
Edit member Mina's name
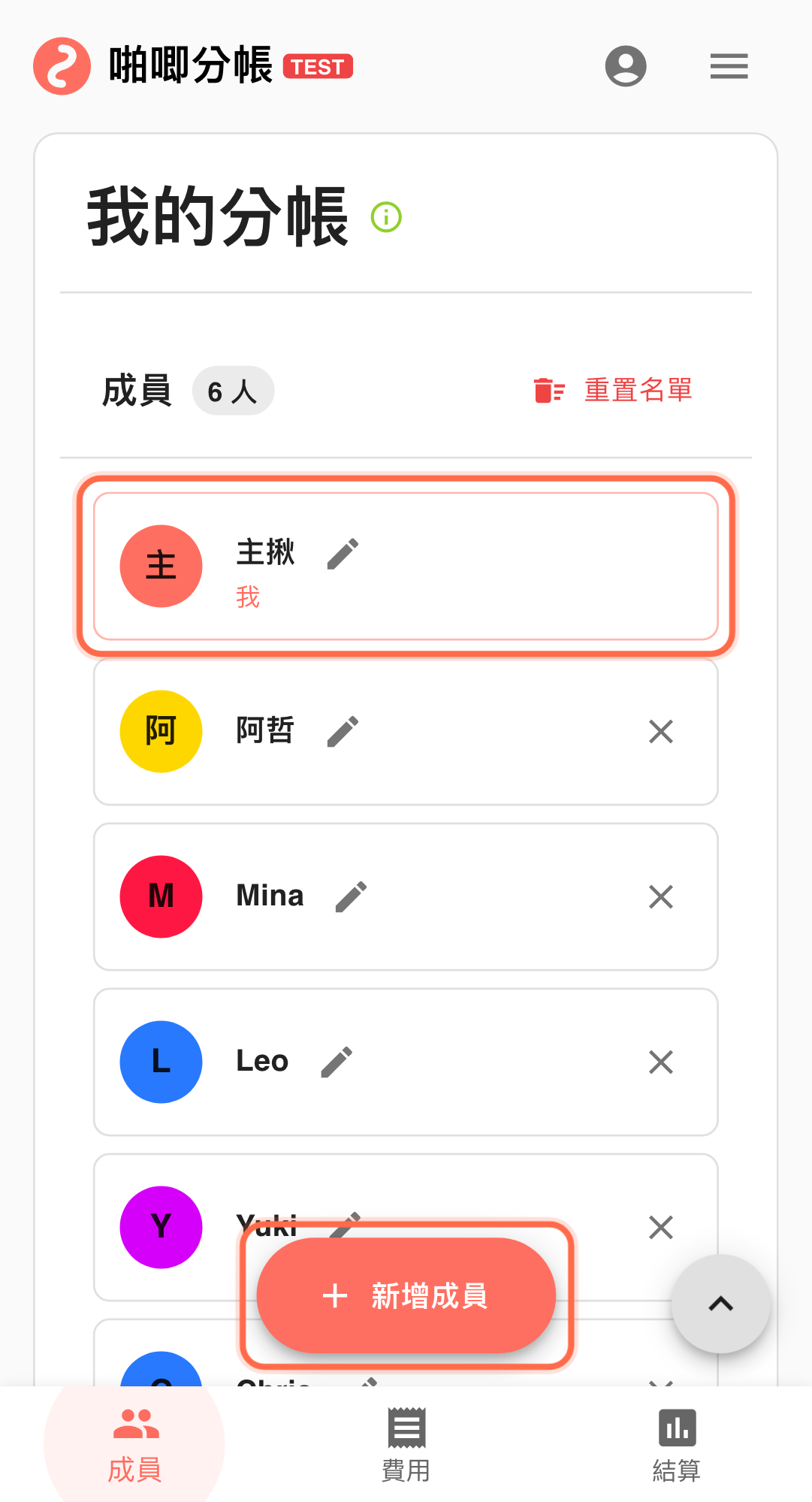pos(351,896)
